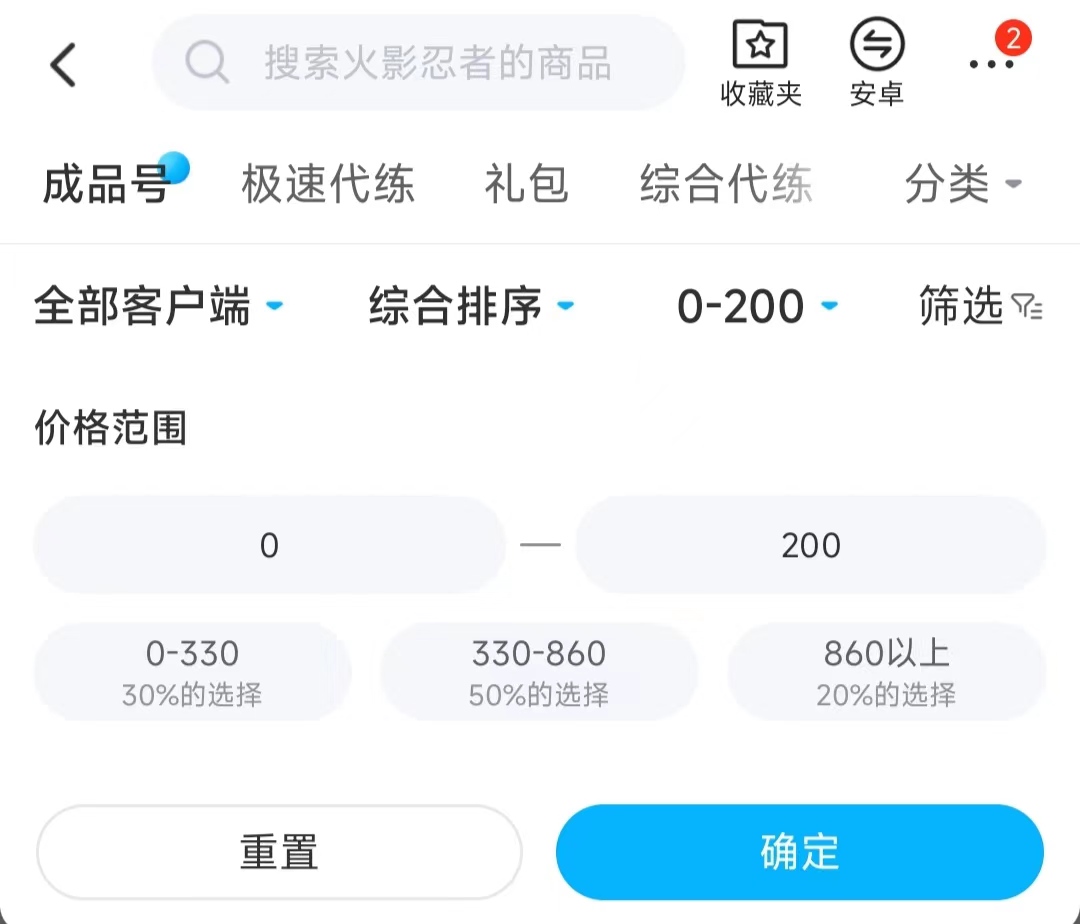The height and width of the screenshot is (924, 1080).
Task: Choose the 860以上 price range chip
Action: pos(886,672)
